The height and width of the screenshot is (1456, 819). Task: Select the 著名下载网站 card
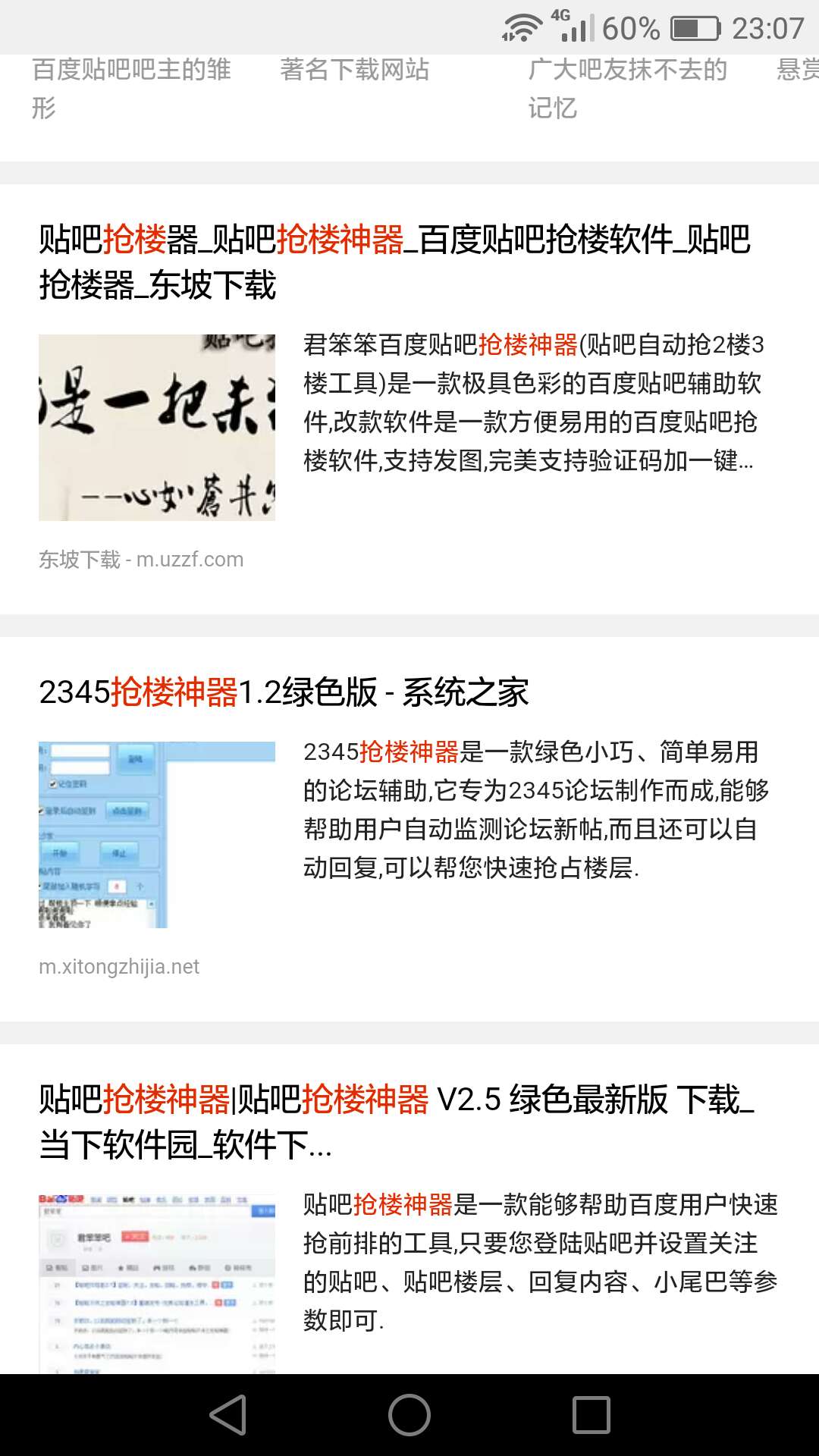click(x=354, y=71)
